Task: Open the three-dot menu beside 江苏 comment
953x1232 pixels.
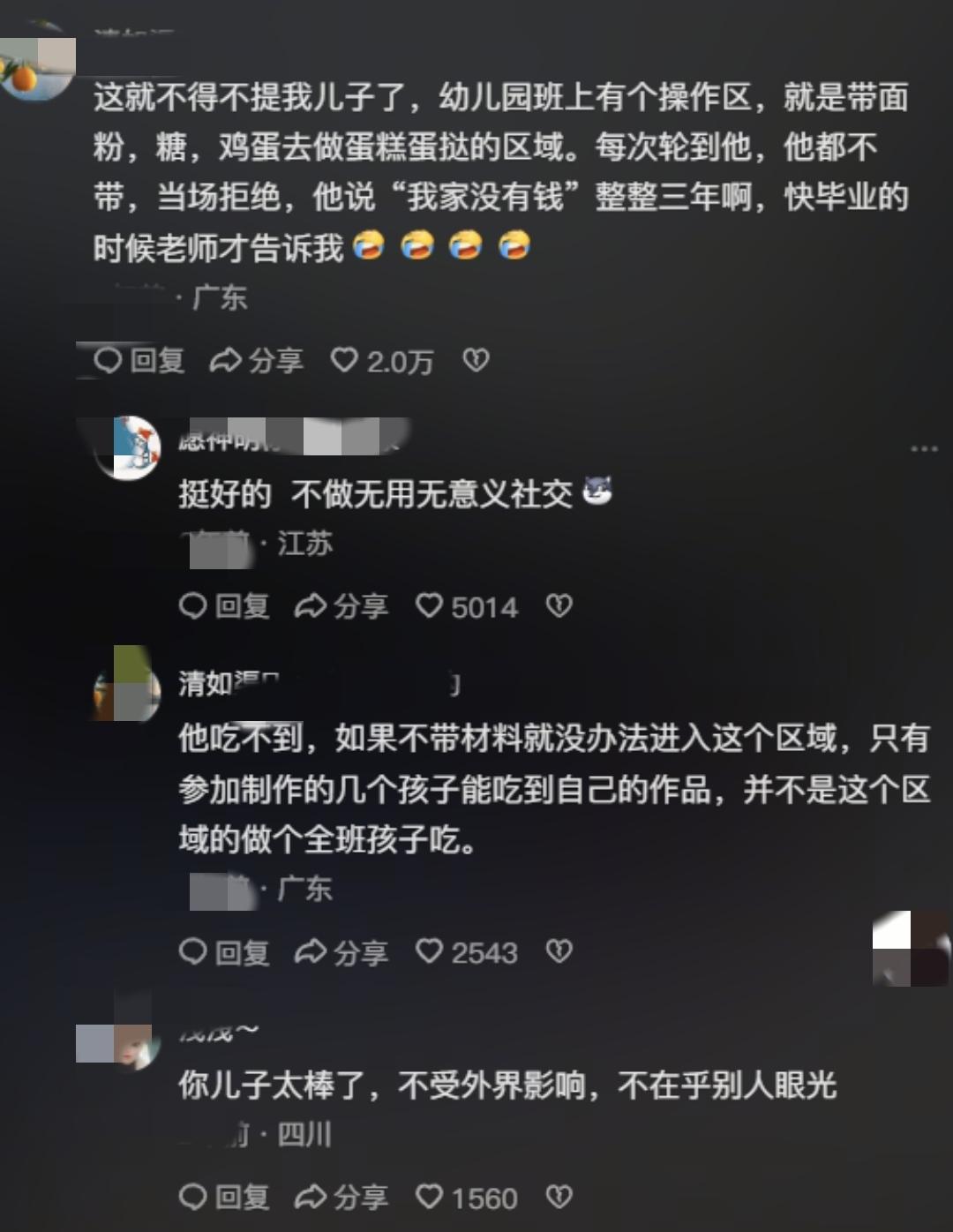Action: [924, 448]
